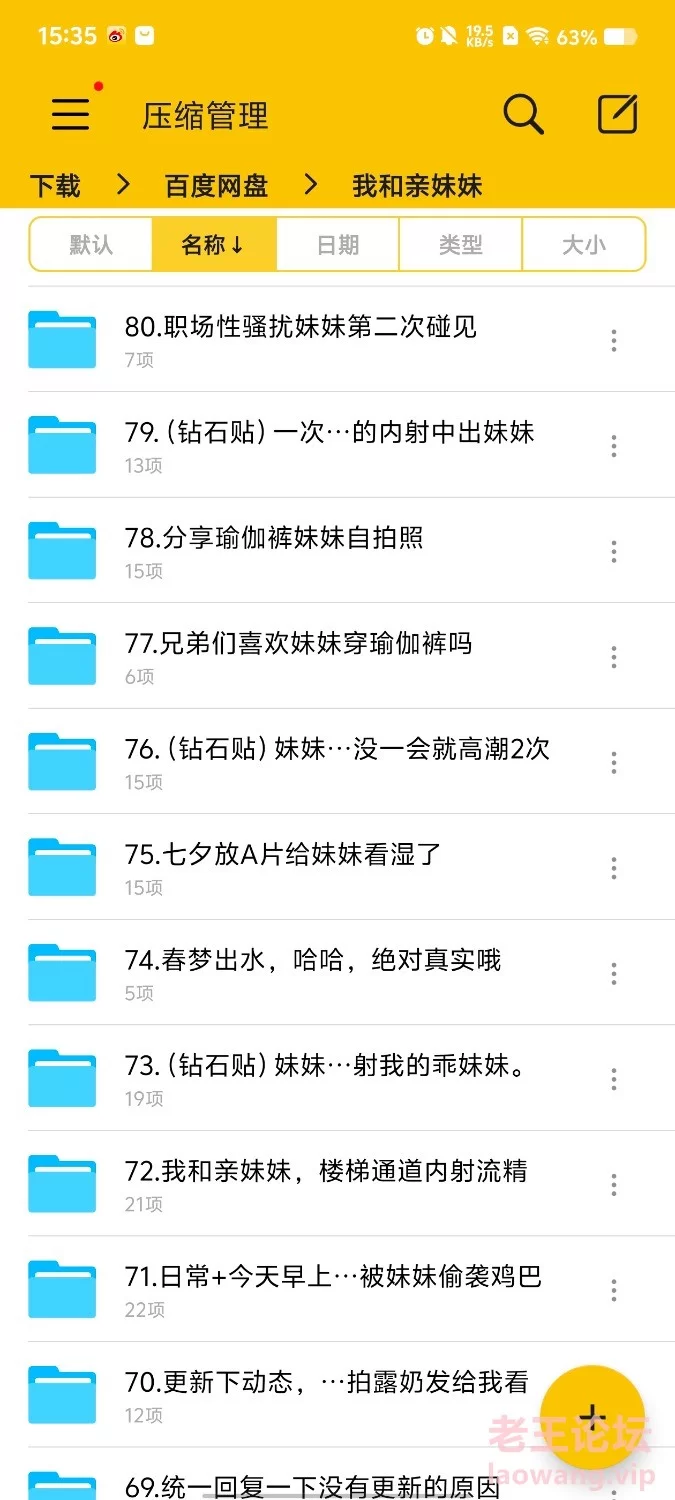The image size is (675, 1500).
Task: Go to 下载 in the breadcrumb path
Action: coord(55,185)
